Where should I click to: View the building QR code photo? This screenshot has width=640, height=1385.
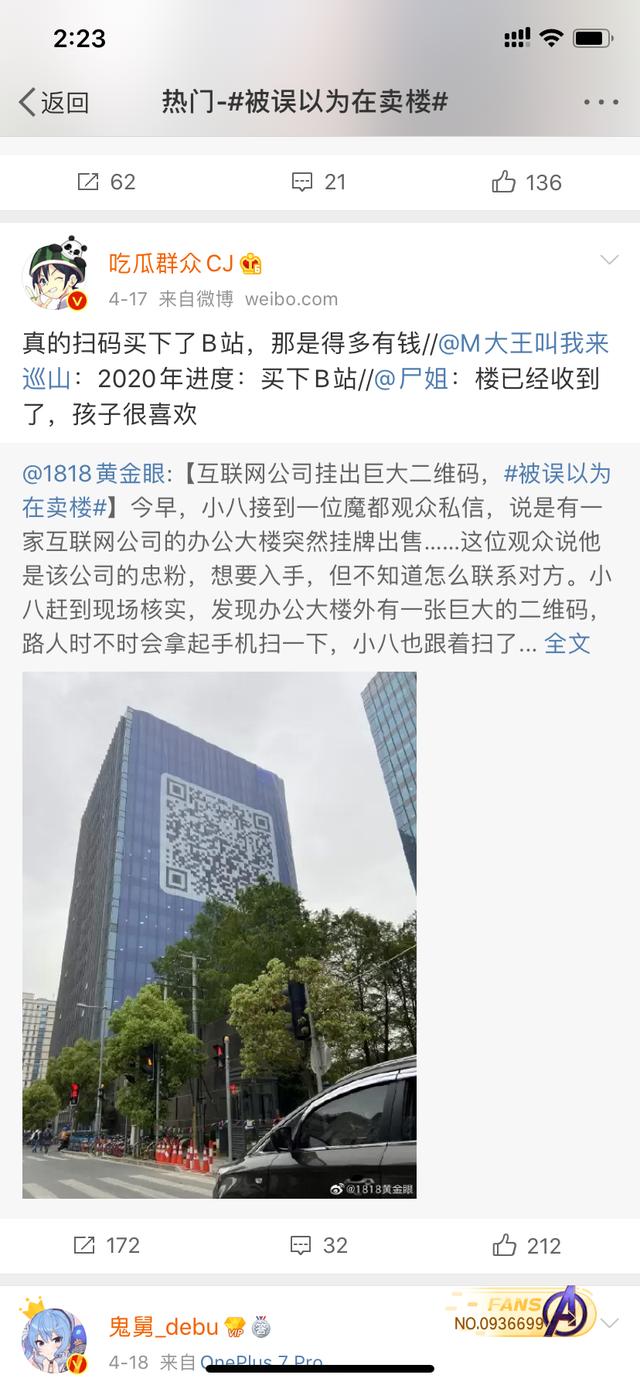219,935
